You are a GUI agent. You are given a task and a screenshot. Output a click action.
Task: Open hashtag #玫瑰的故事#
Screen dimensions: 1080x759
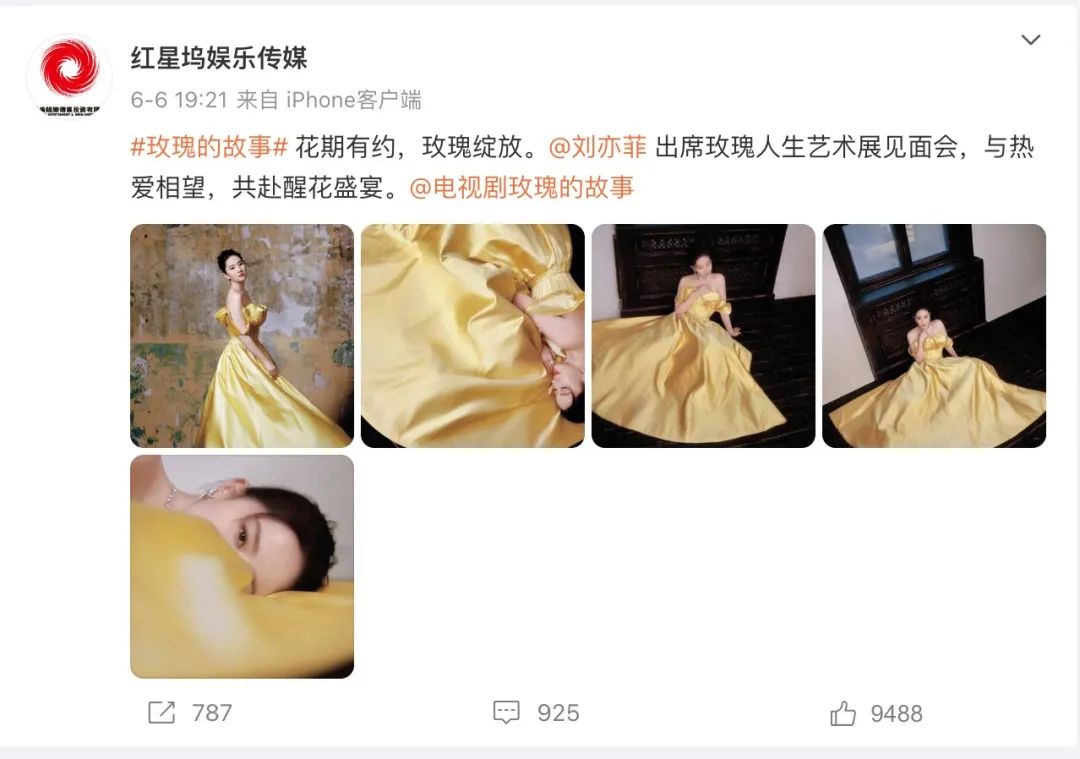click(x=210, y=148)
